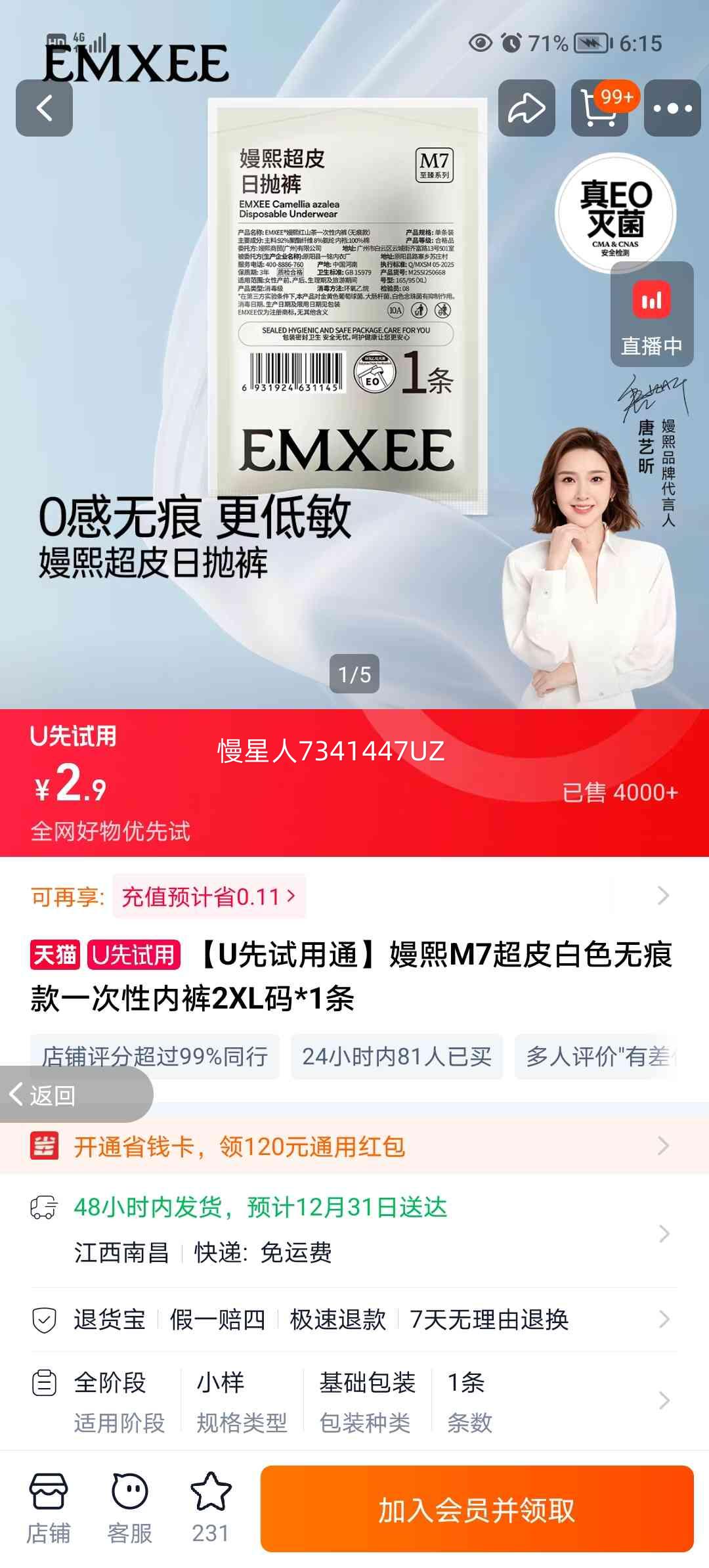View 48小时内发货 delivery details
Viewport: 709px width, 1568px height.
pos(354,1229)
